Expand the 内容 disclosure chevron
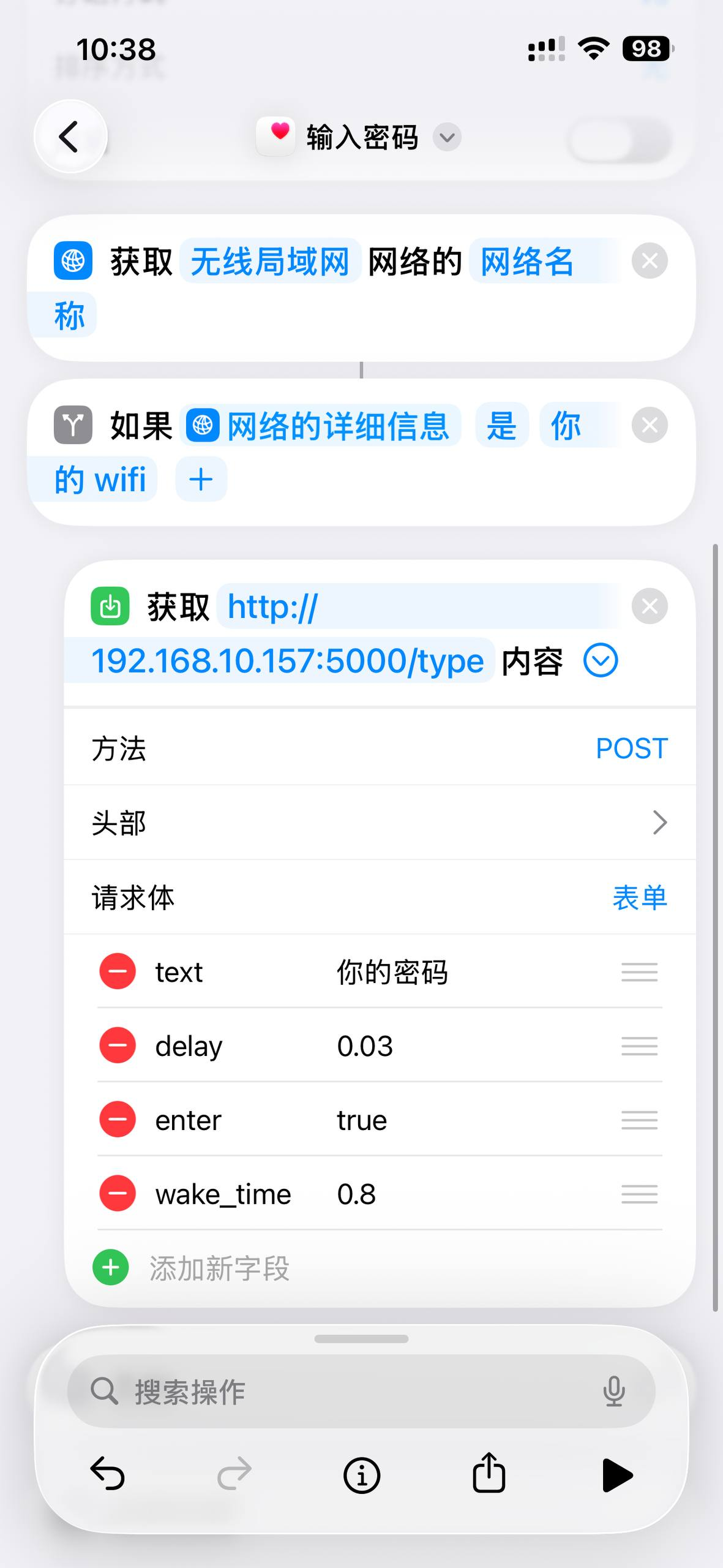This screenshot has width=723, height=1568. coord(601,661)
